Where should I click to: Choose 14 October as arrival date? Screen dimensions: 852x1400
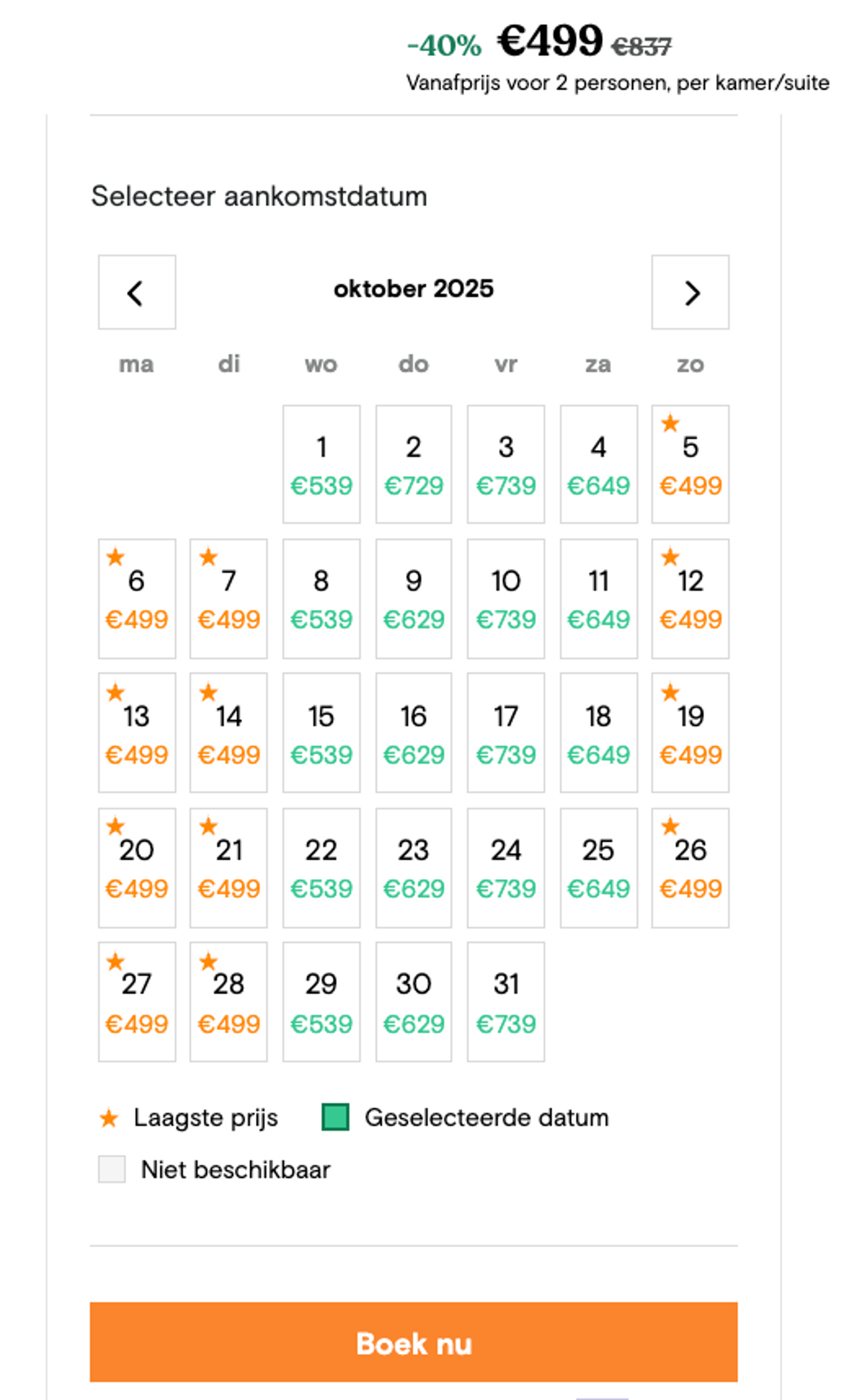click(229, 732)
